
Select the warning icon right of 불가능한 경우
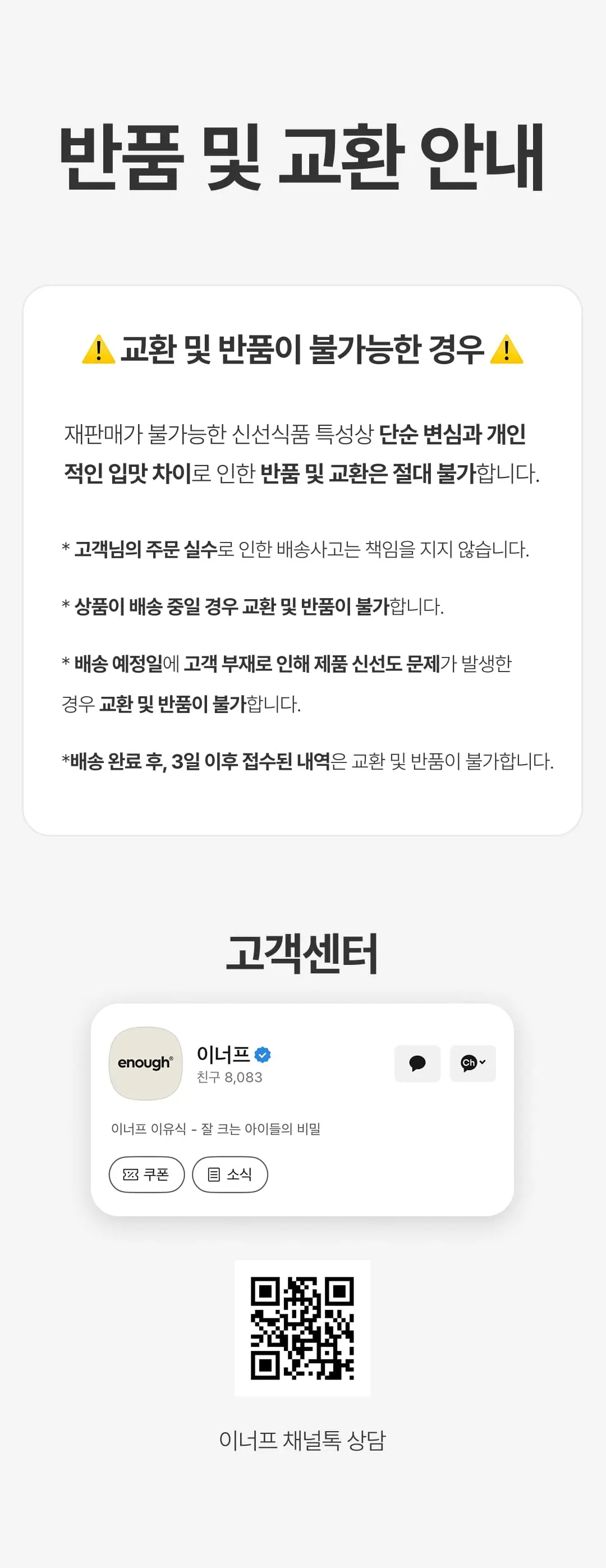506,350
